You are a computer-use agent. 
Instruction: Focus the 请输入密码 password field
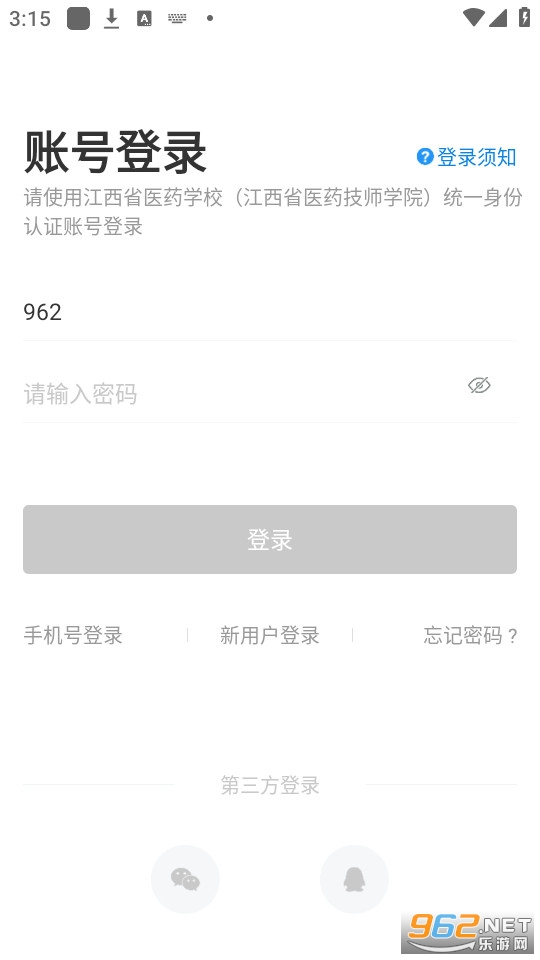tap(242, 394)
